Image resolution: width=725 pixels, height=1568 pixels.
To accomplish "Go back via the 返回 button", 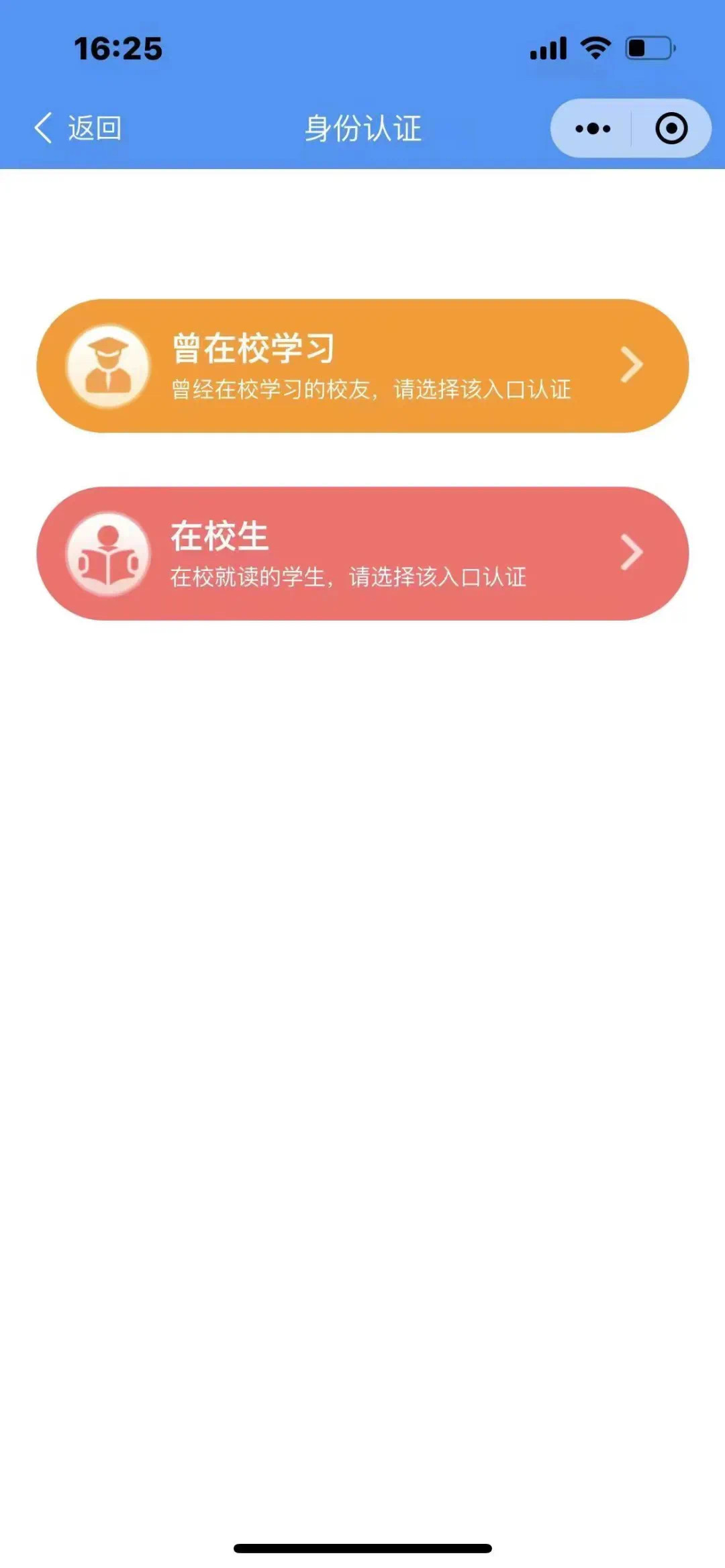I will coord(78,127).
